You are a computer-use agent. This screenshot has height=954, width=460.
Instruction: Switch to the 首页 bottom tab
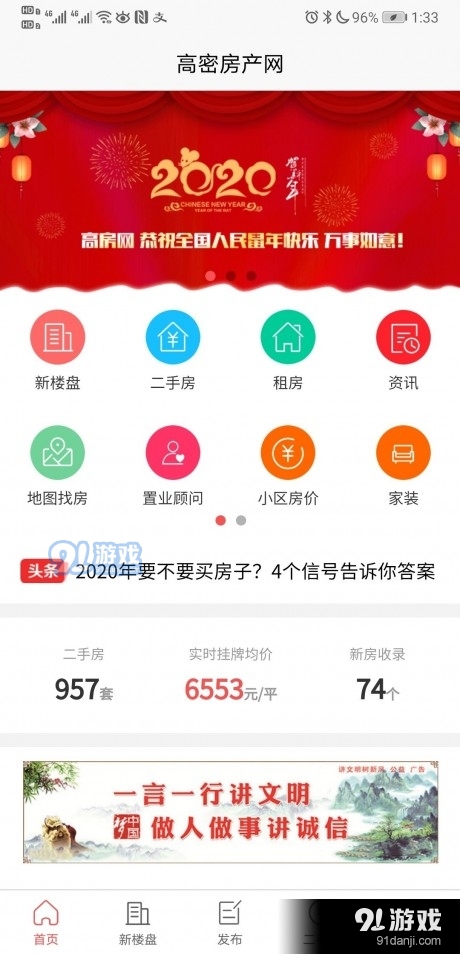(46, 922)
